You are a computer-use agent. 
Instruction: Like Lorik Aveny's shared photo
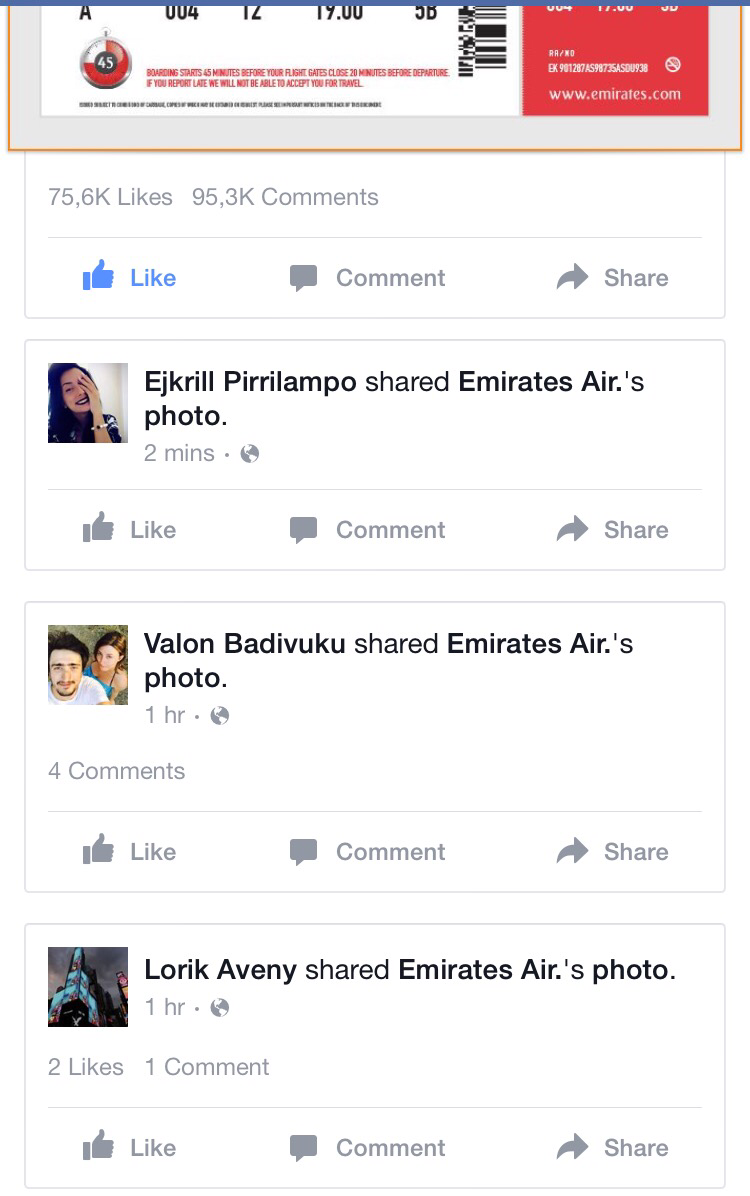(x=130, y=1147)
